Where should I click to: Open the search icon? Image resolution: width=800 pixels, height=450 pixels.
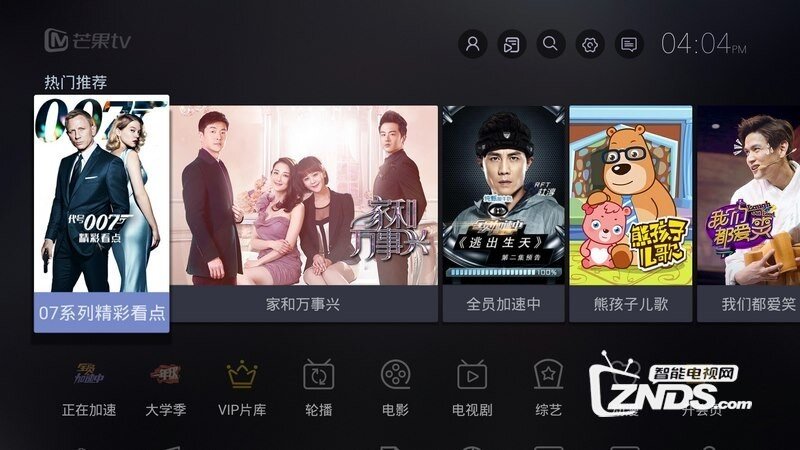[550, 44]
